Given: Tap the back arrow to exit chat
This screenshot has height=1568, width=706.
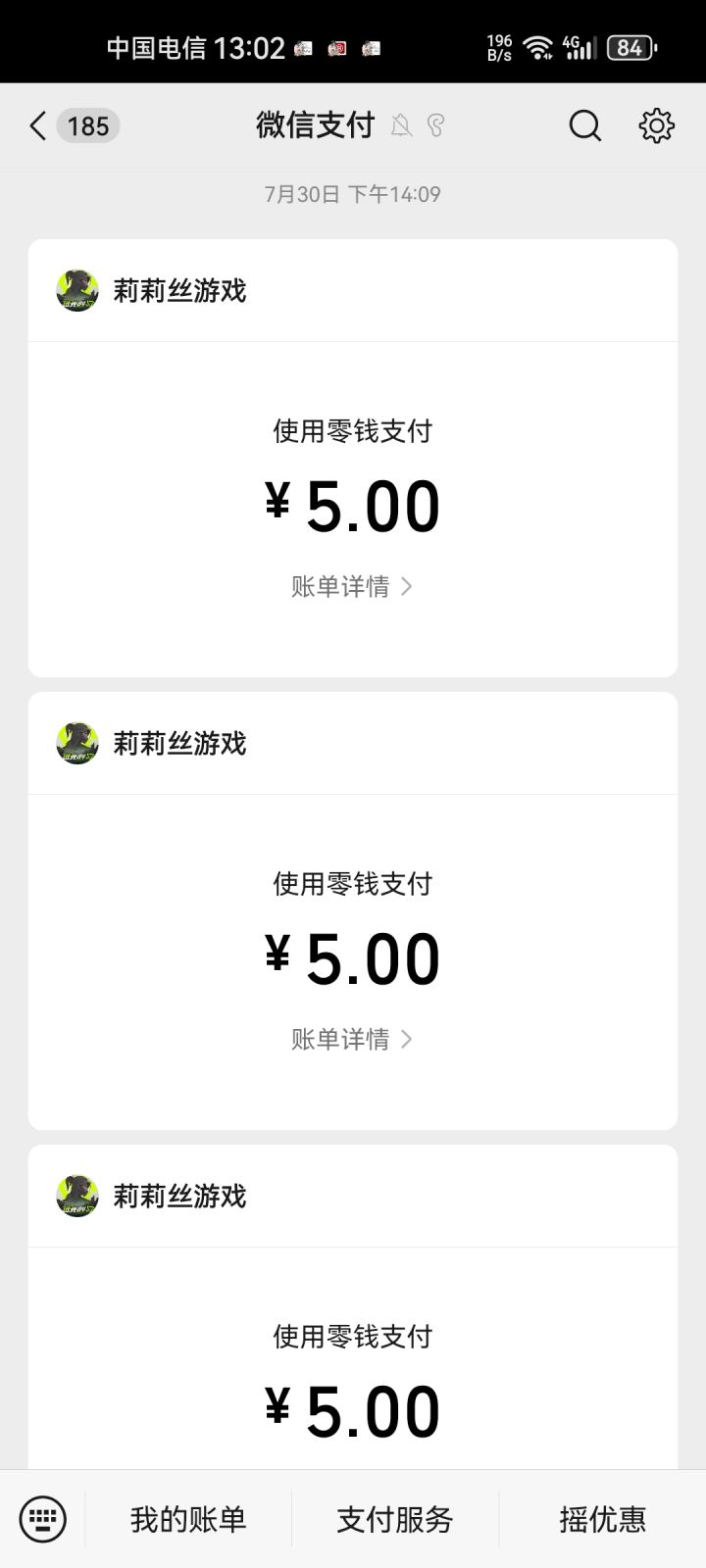Looking at the screenshot, I should [x=36, y=125].
